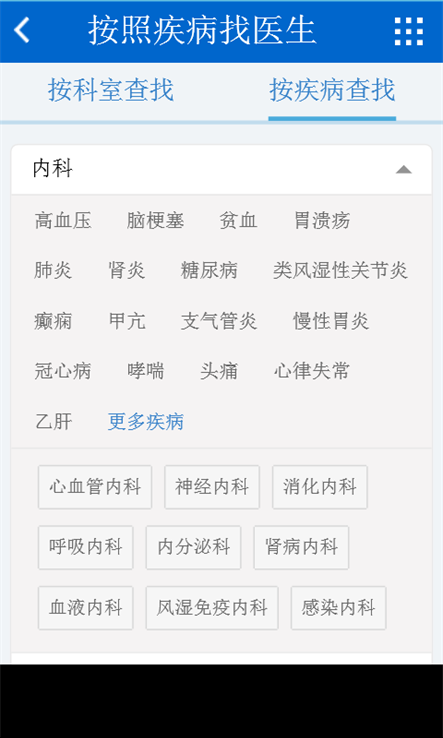Select 内分泌科 button

[x=193, y=547]
